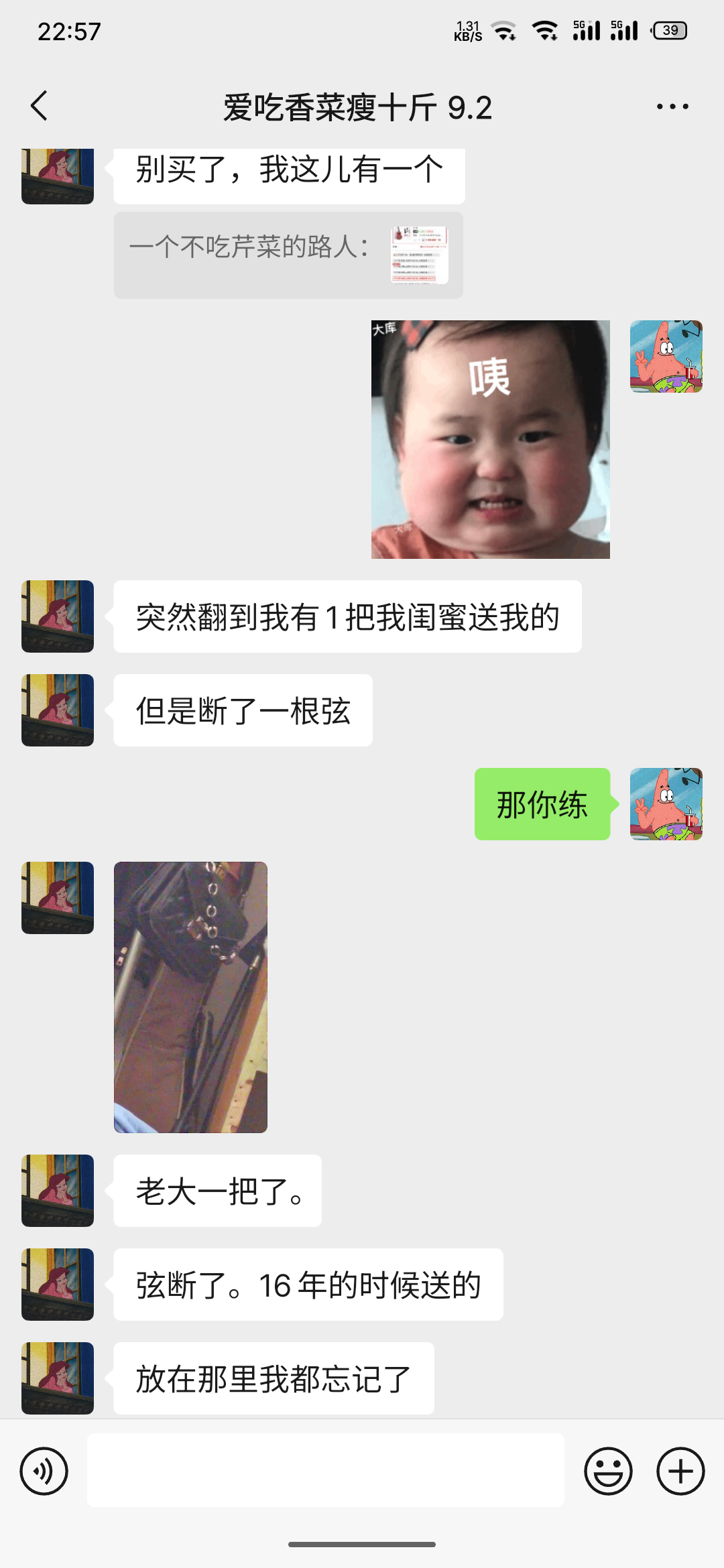The height and width of the screenshot is (1568, 724).
Task: Open the chat info overflow menu
Action: coord(672,107)
